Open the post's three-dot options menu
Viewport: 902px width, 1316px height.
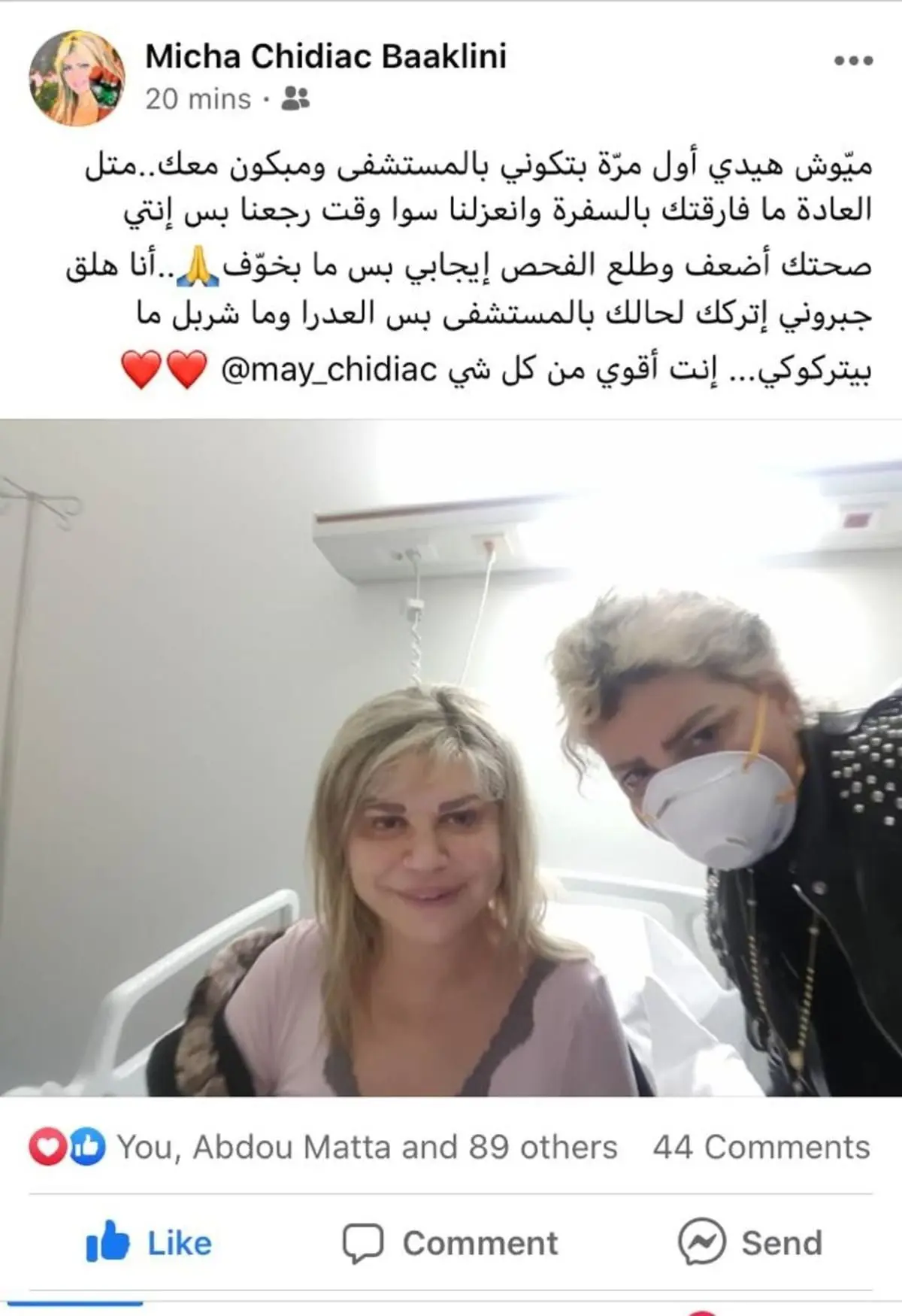[x=853, y=62]
